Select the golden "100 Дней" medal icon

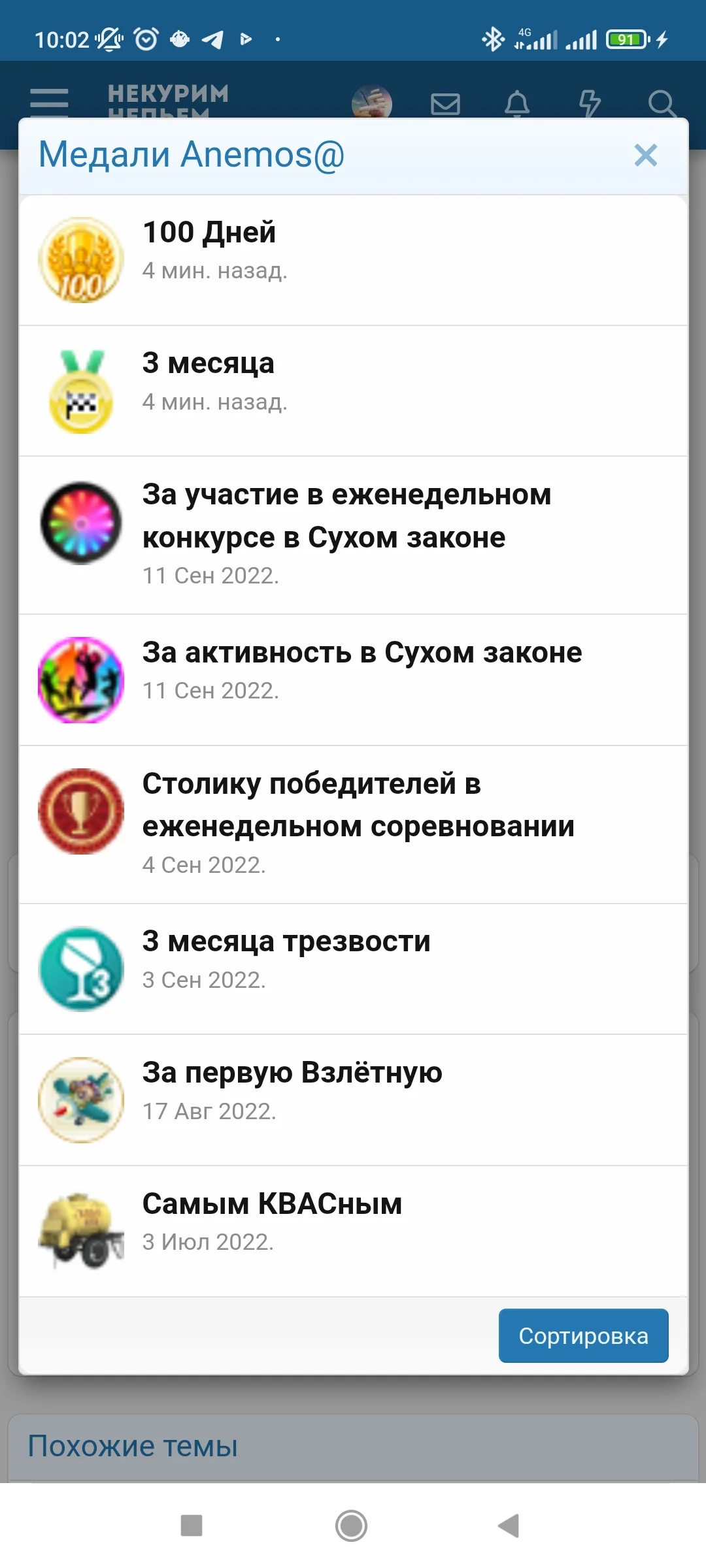point(80,259)
